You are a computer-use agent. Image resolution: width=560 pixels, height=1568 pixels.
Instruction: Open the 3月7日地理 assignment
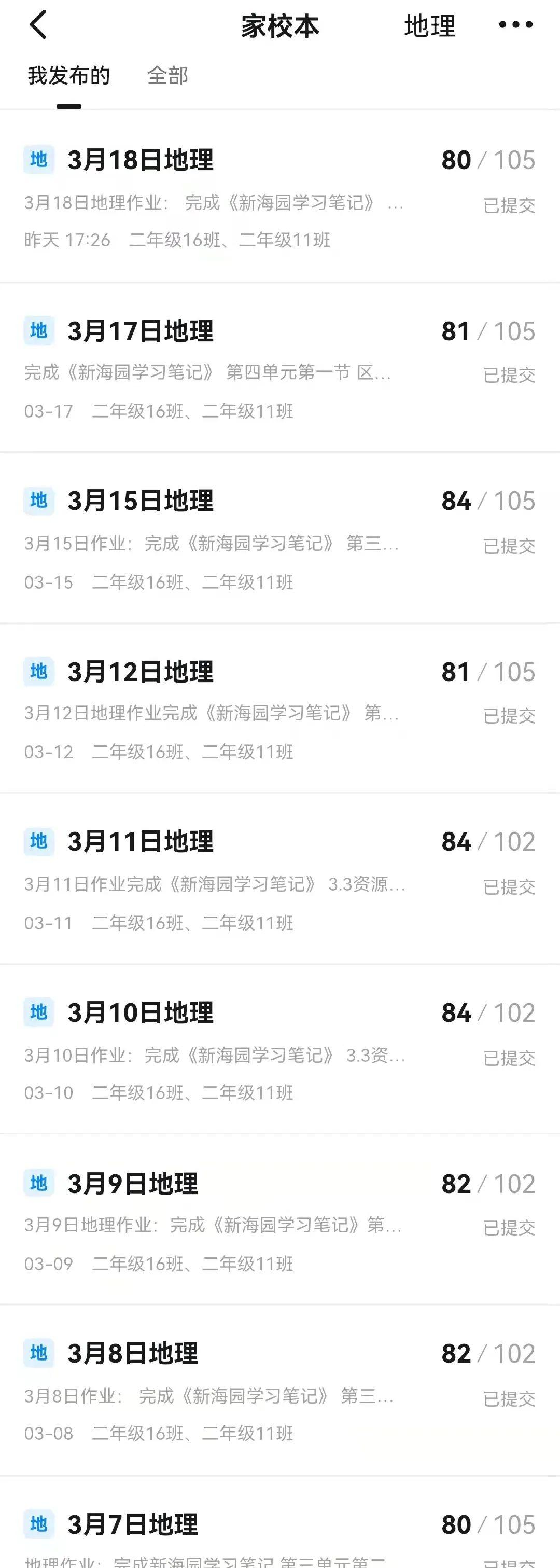(133, 1525)
